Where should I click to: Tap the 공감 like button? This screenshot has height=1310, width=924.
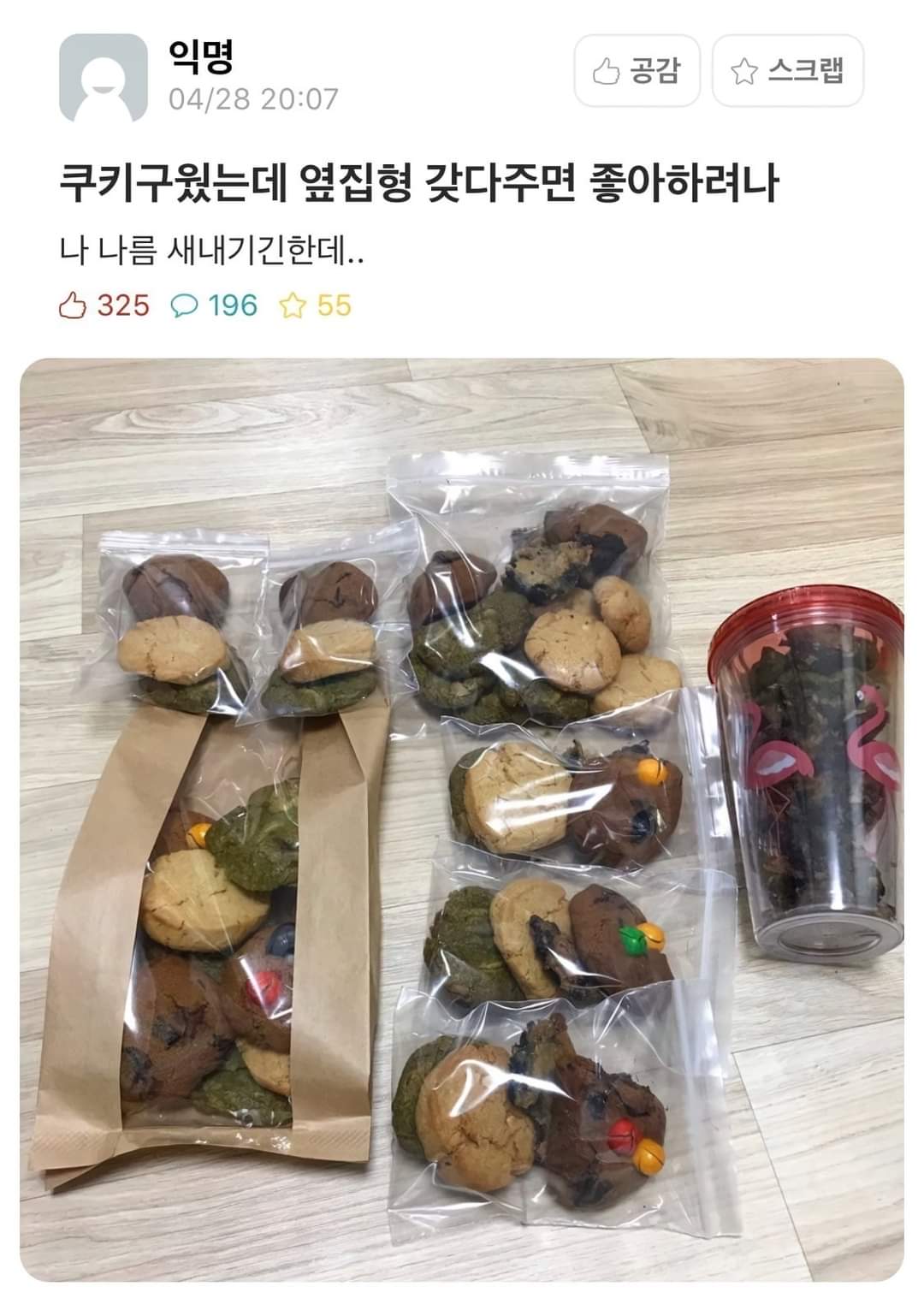pyautogui.click(x=637, y=71)
